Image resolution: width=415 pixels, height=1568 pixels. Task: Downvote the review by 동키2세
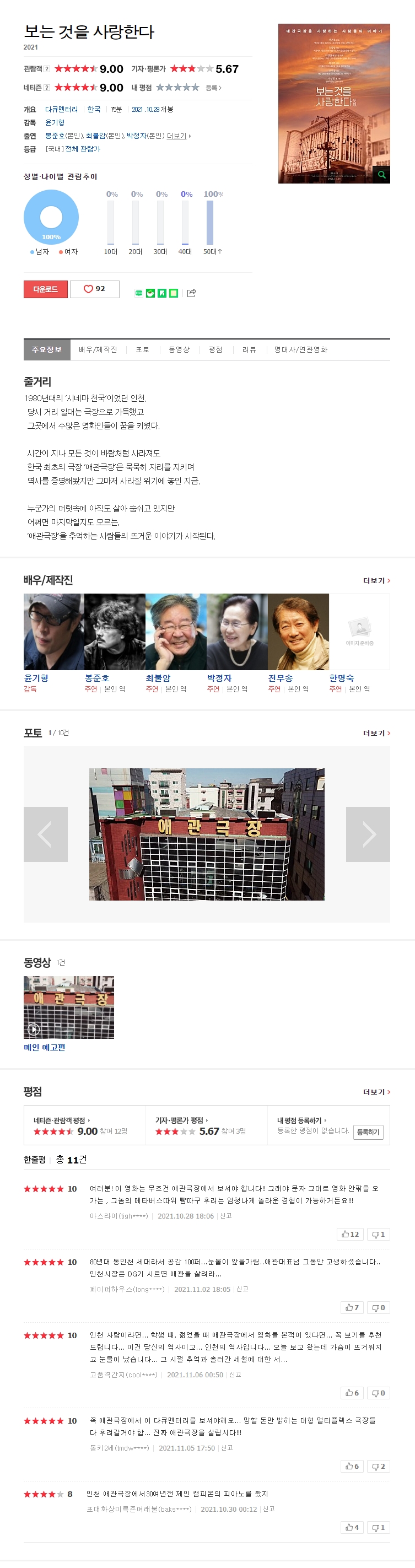pos(378,1465)
